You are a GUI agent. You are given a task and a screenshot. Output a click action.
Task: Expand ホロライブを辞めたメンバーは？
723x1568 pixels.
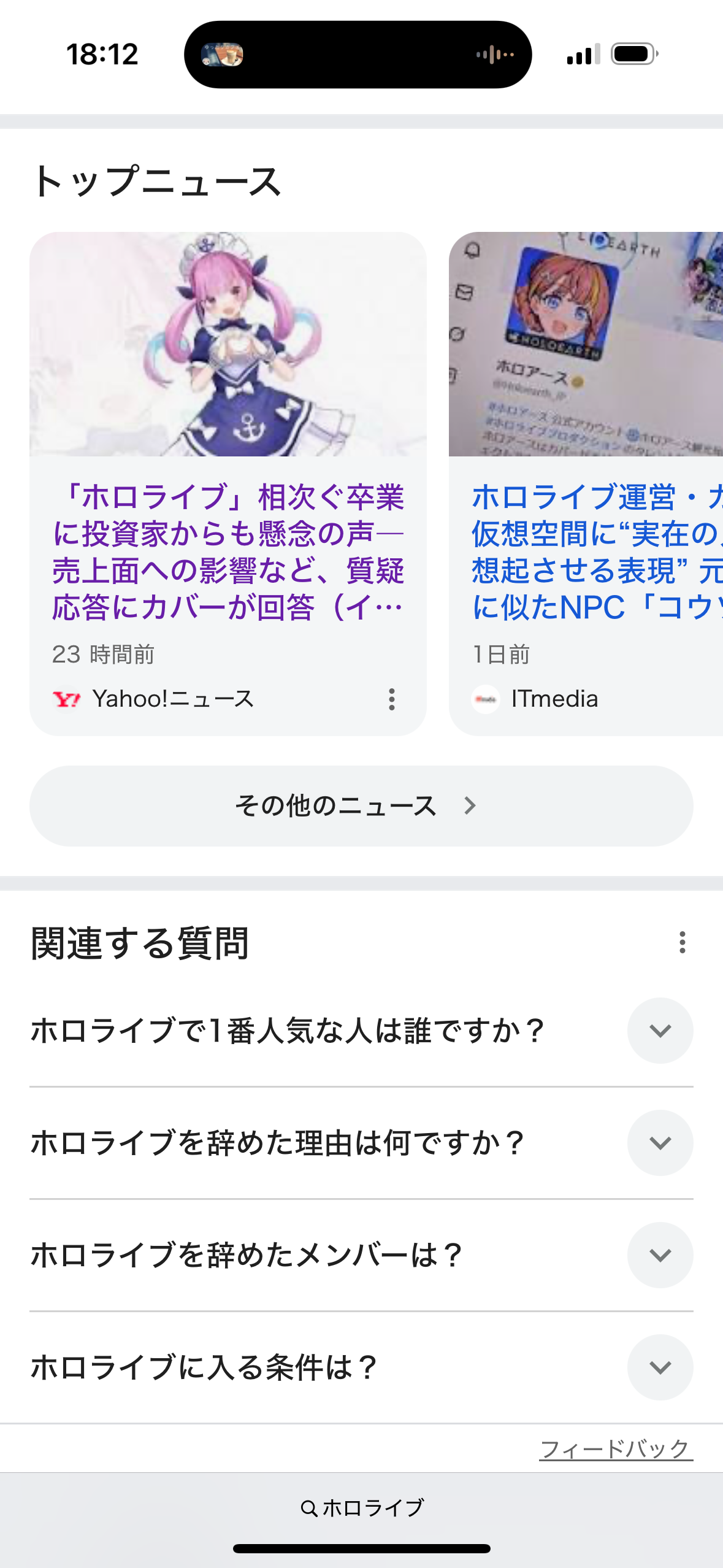[660, 1255]
